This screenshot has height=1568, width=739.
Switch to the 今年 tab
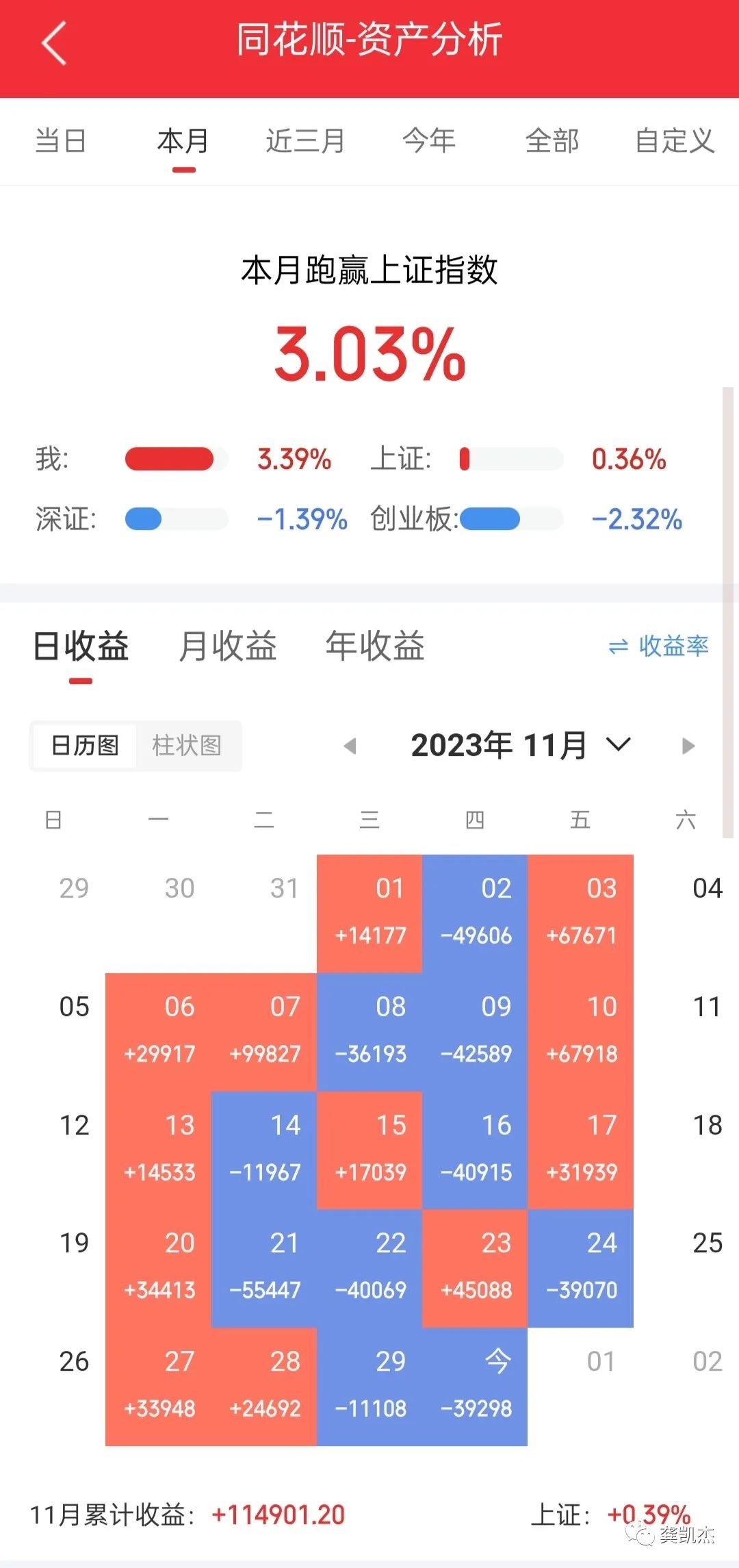(x=429, y=141)
